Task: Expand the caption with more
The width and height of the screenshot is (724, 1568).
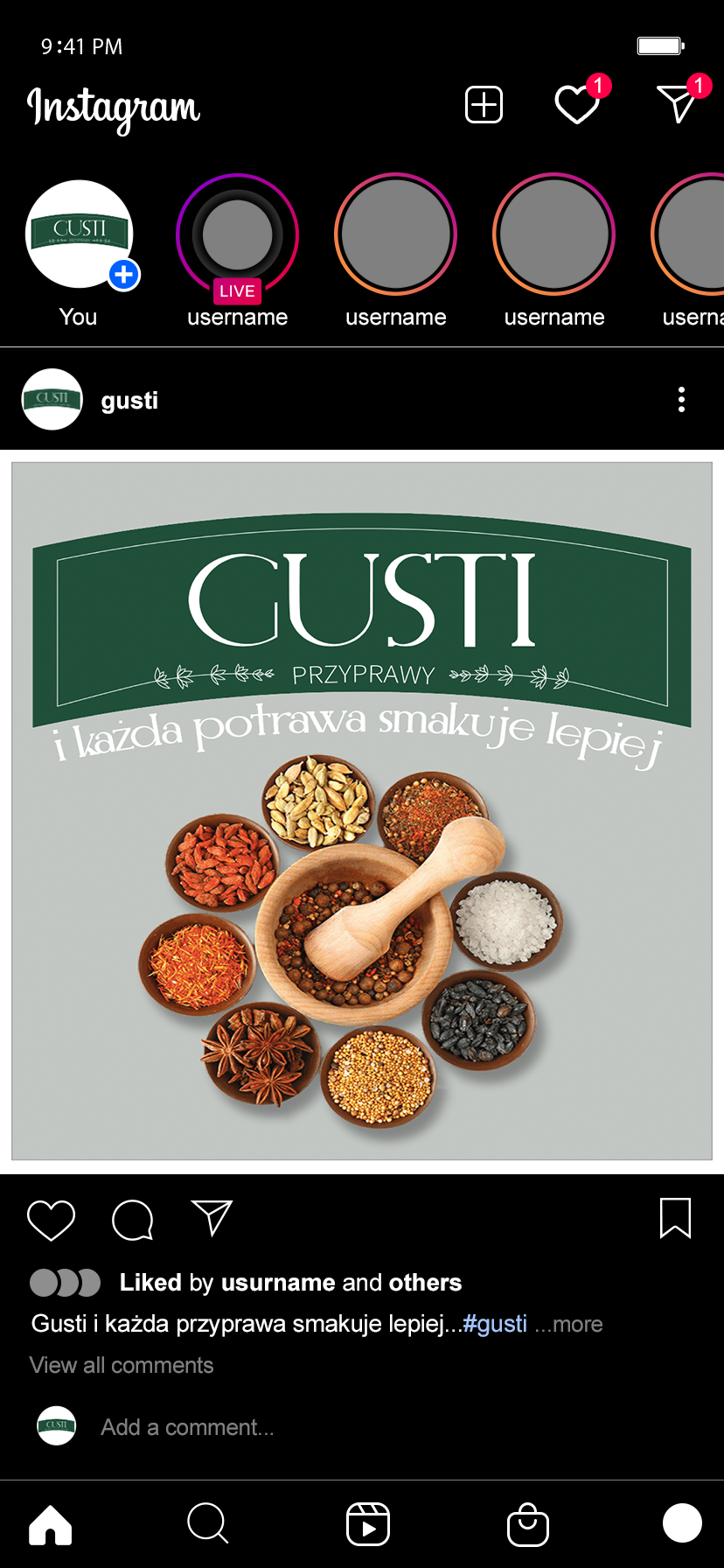Action: coord(569,1324)
